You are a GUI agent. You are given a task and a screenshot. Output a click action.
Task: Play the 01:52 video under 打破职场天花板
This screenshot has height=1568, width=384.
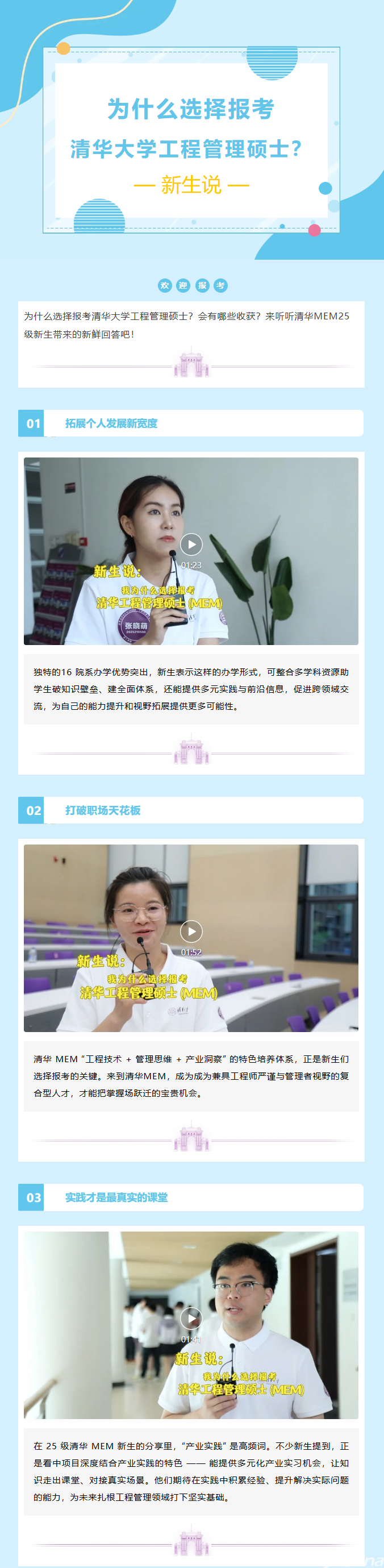191,931
